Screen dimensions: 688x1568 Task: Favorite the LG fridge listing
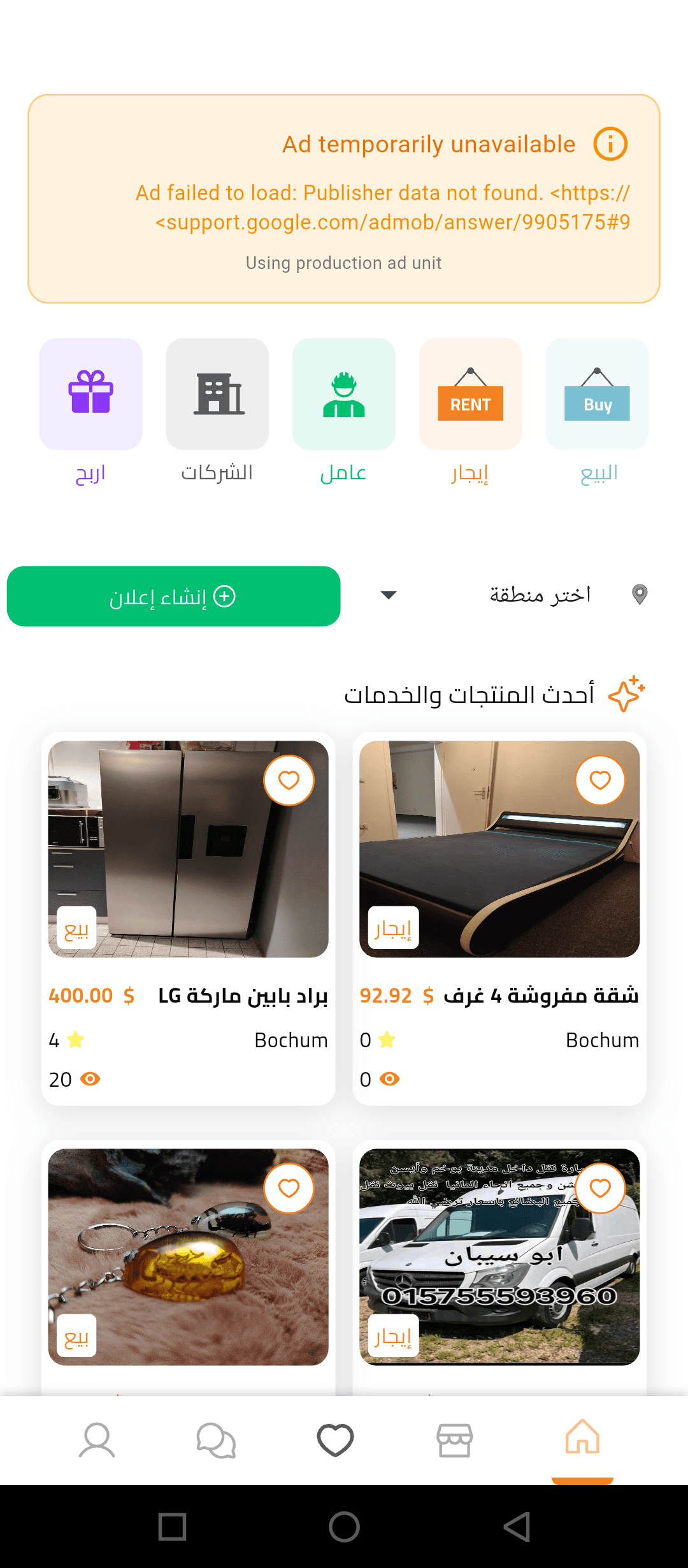tap(289, 780)
